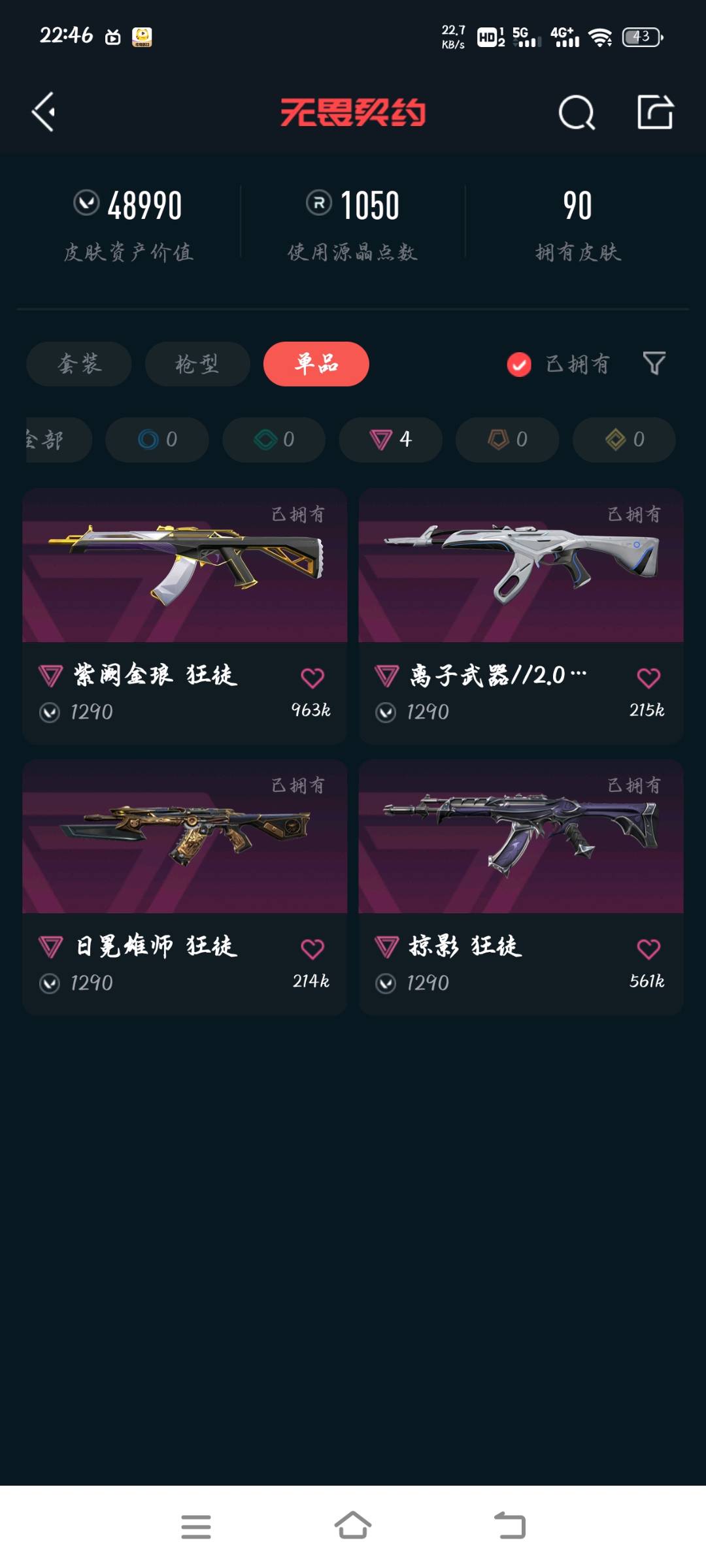Go to the system home screen
The height and width of the screenshot is (1568, 706).
point(353,1526)
